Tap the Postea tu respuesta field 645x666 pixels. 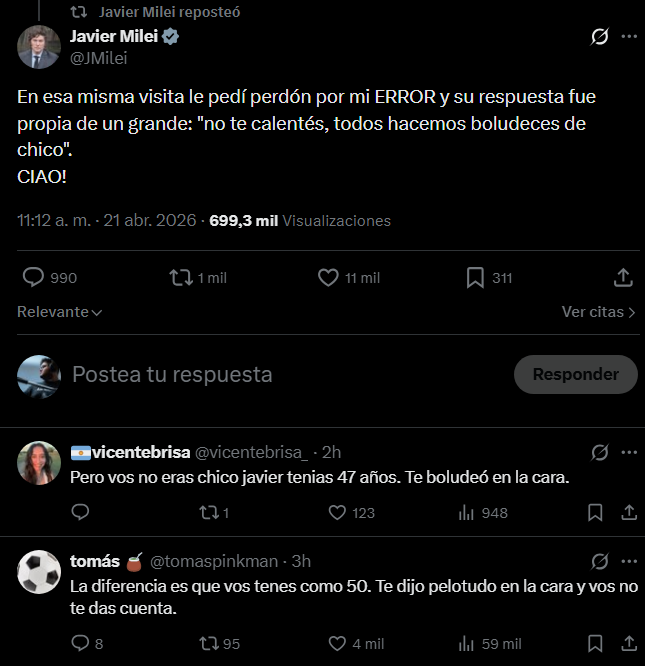click(280, 374)
